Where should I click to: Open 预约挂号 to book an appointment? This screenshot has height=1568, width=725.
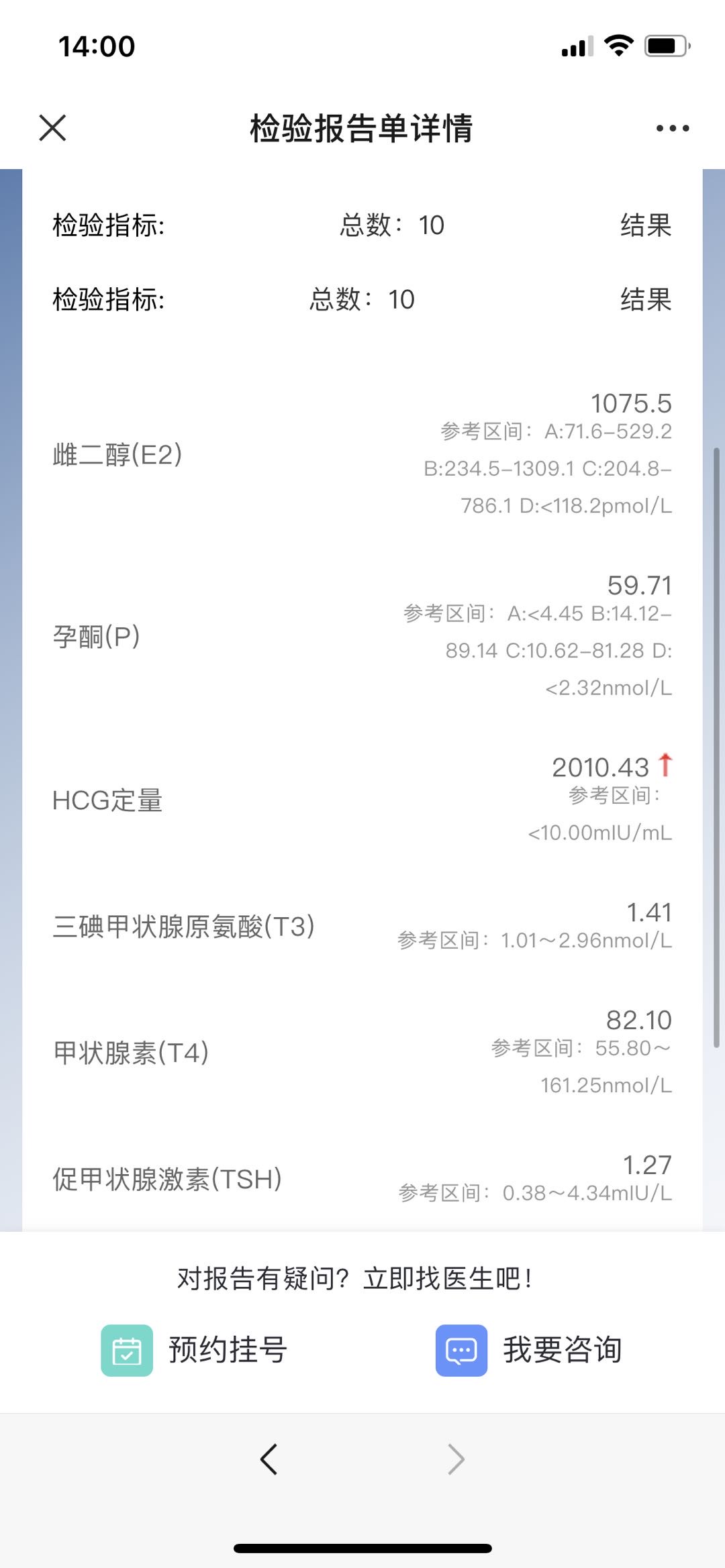(225, 1349)
